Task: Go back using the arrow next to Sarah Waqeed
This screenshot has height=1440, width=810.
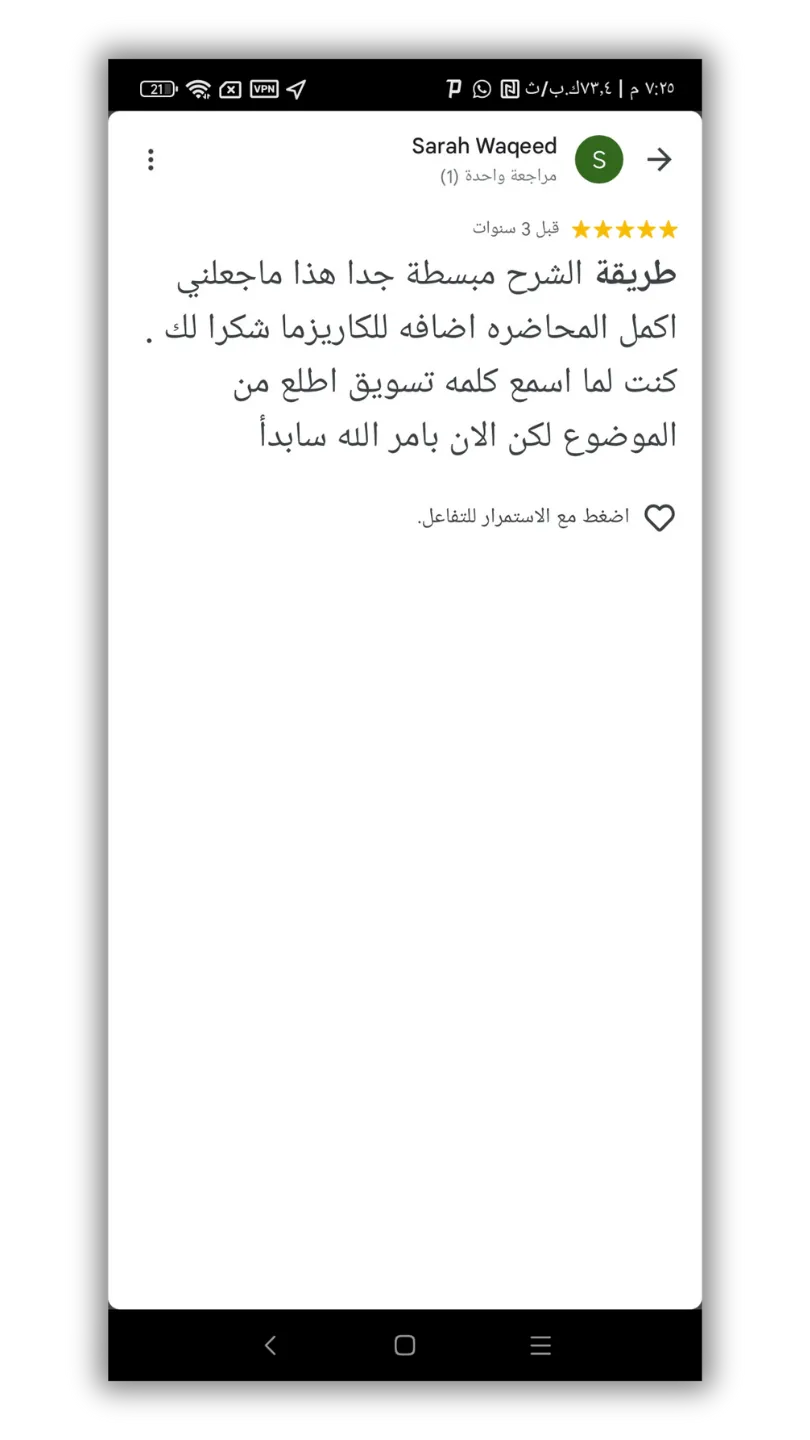Action: [659, 160]
